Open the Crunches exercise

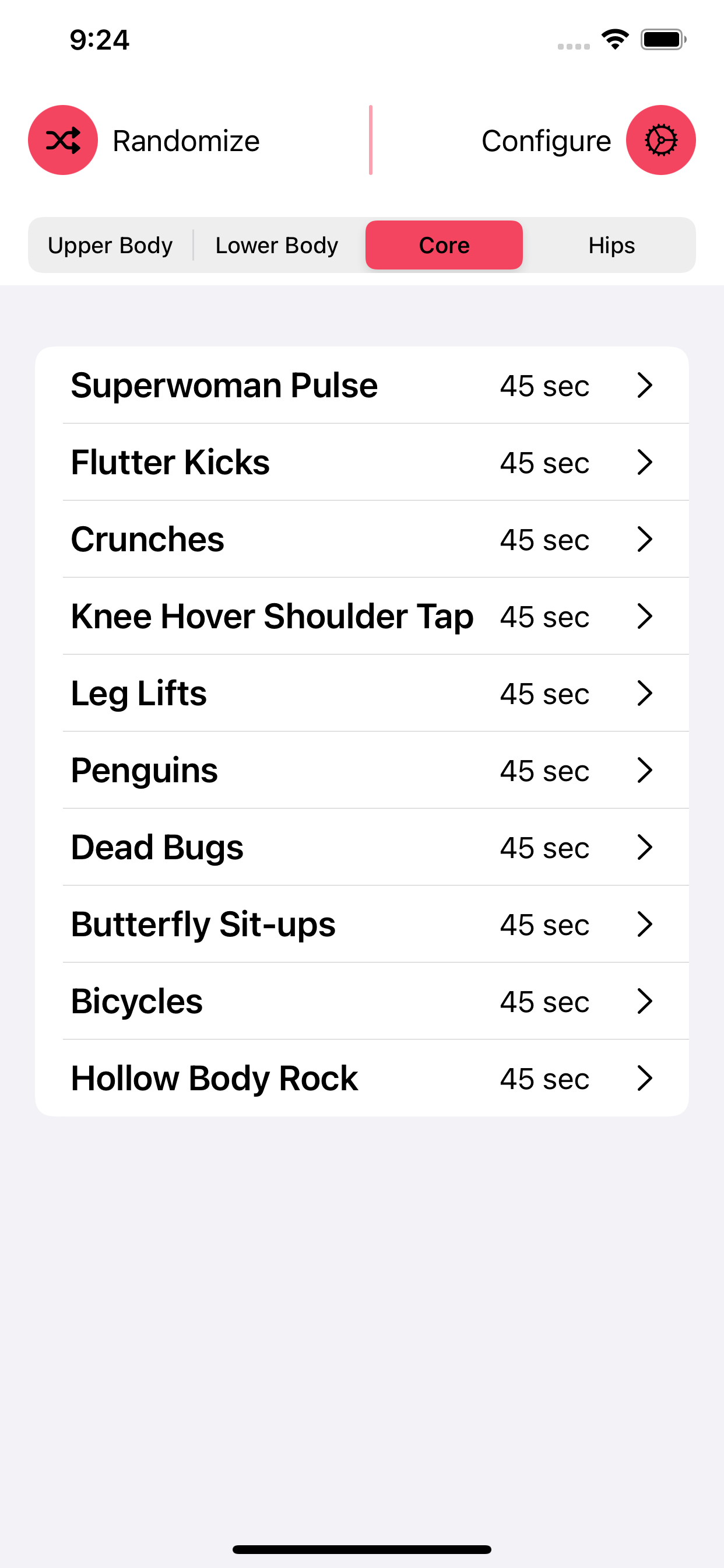362,540
